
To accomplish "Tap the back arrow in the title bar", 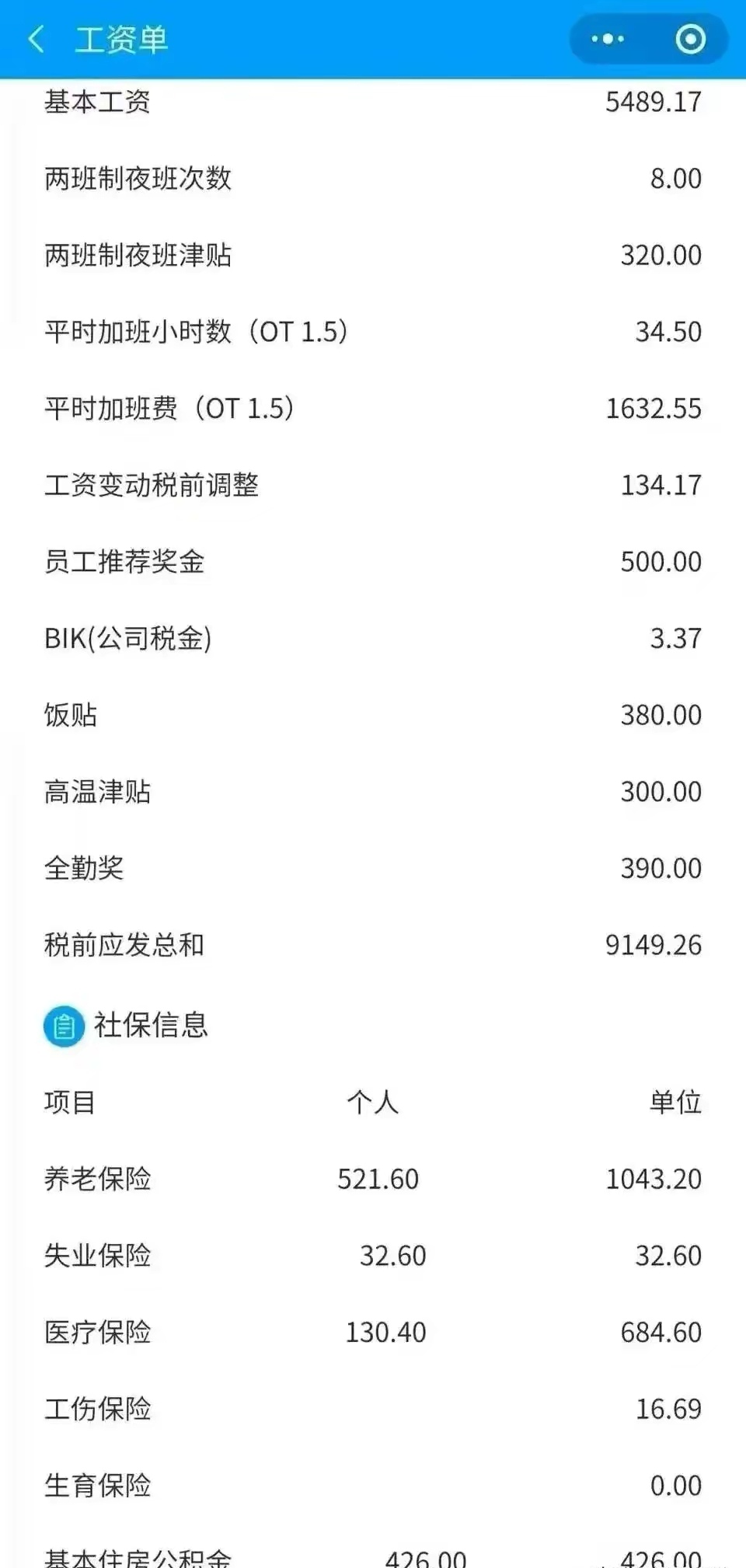I will [x=37, y=38].
